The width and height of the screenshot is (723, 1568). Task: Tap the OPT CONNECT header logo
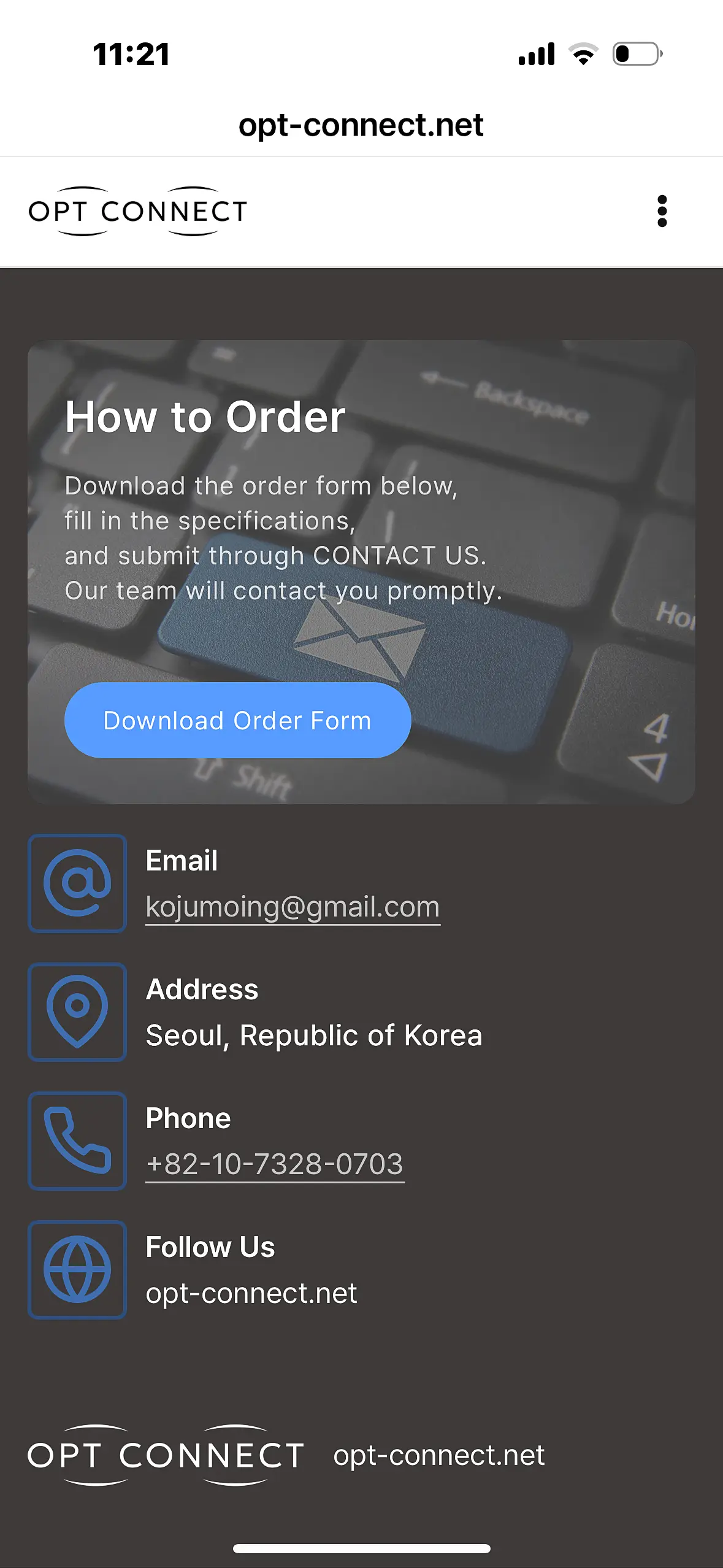coord(138,211)
